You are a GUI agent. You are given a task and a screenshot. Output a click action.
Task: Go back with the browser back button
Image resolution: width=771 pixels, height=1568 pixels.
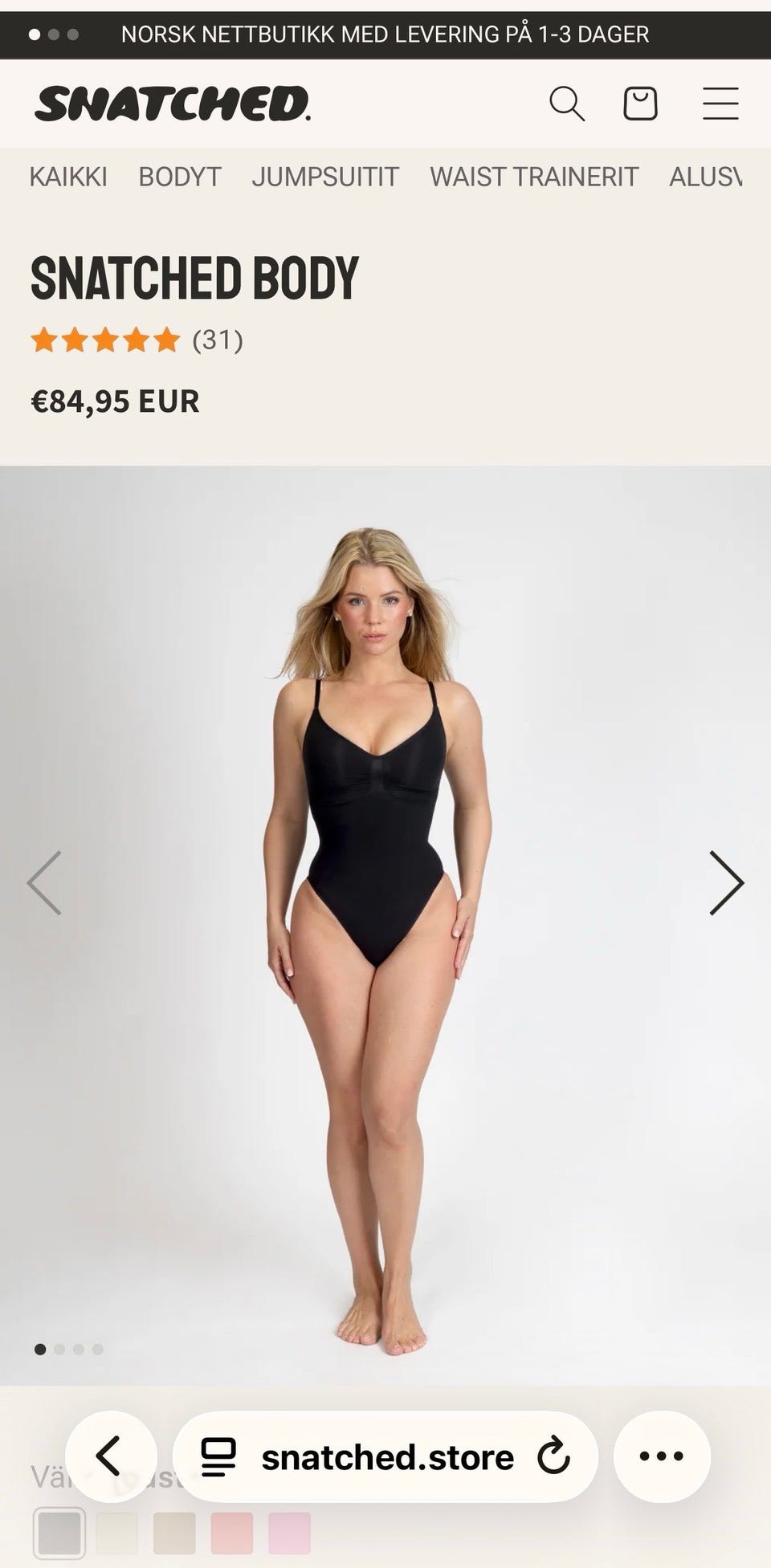(x=110, y=1456)
